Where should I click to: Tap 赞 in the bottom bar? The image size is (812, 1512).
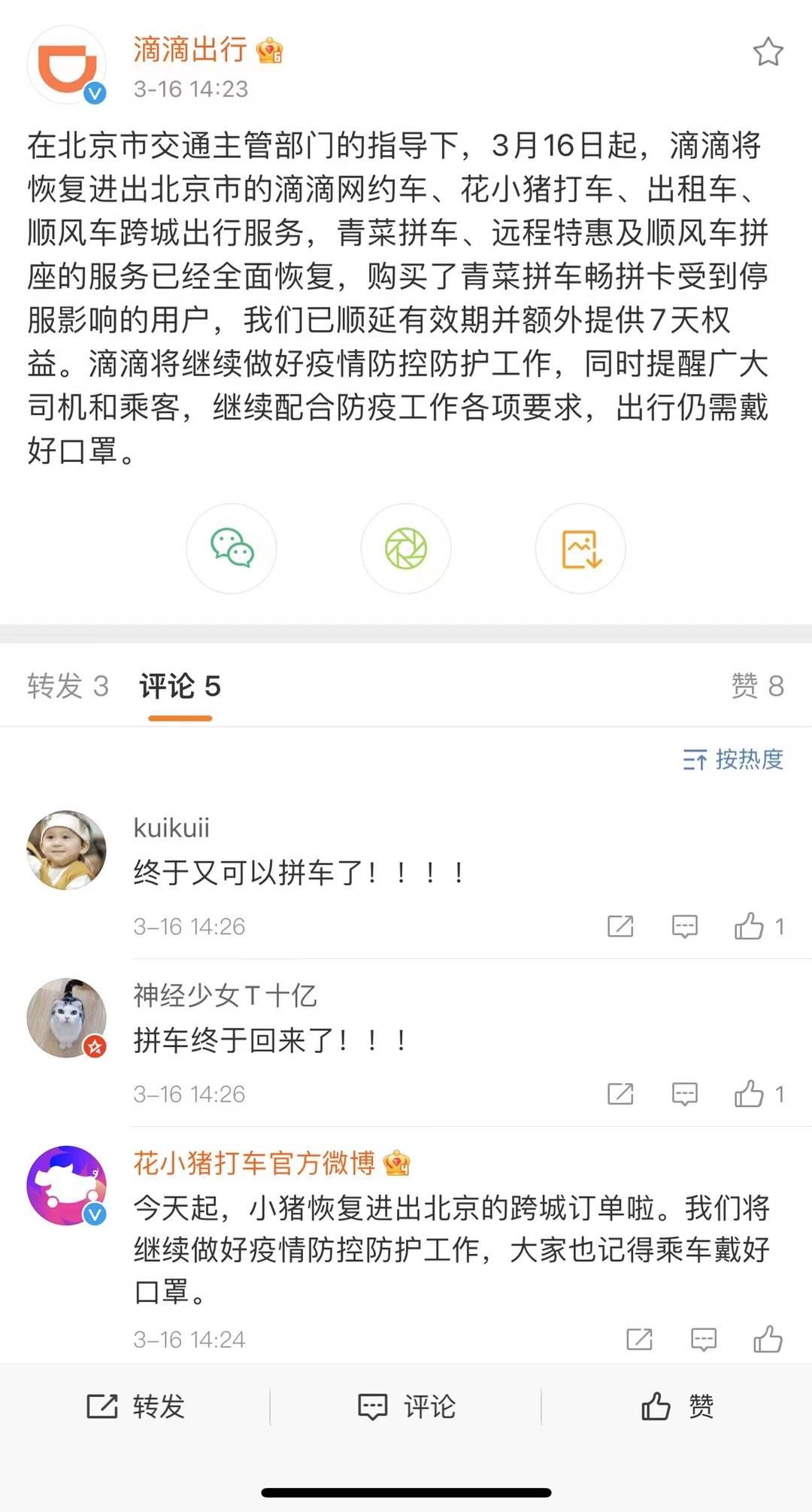pos(677,1406)
